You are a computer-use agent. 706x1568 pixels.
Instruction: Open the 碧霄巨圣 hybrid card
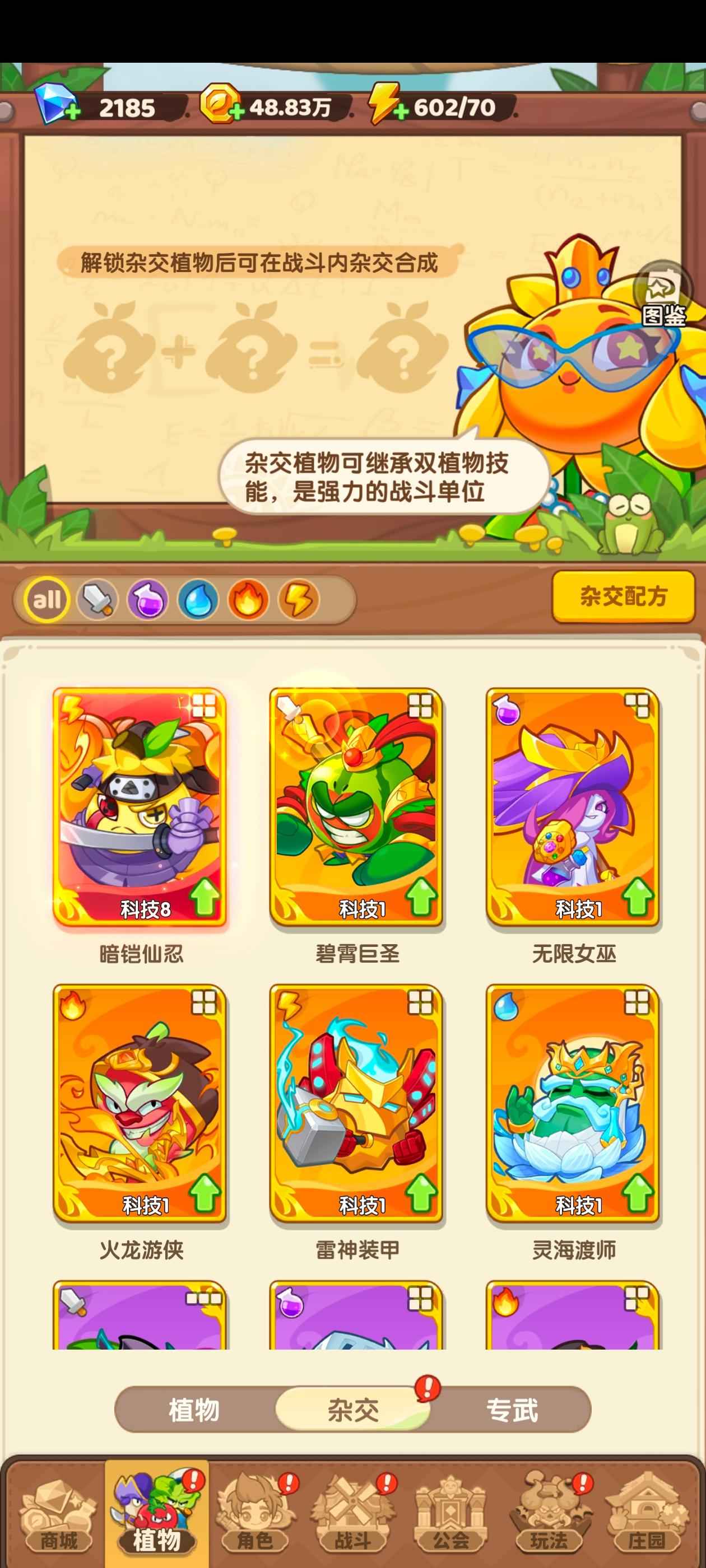pyautogui.click(x=356, y=806)
